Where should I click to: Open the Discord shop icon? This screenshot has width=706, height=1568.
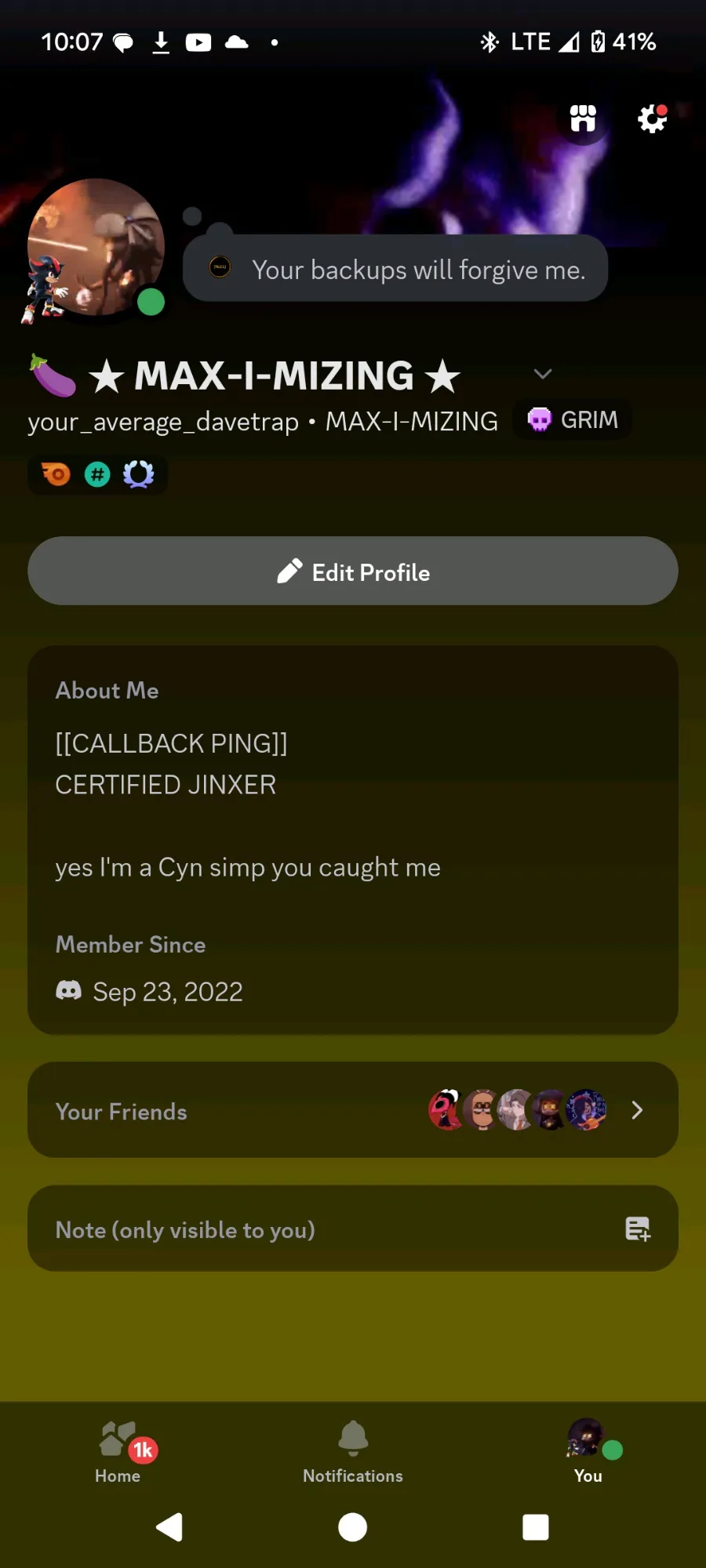pos(583,119)
